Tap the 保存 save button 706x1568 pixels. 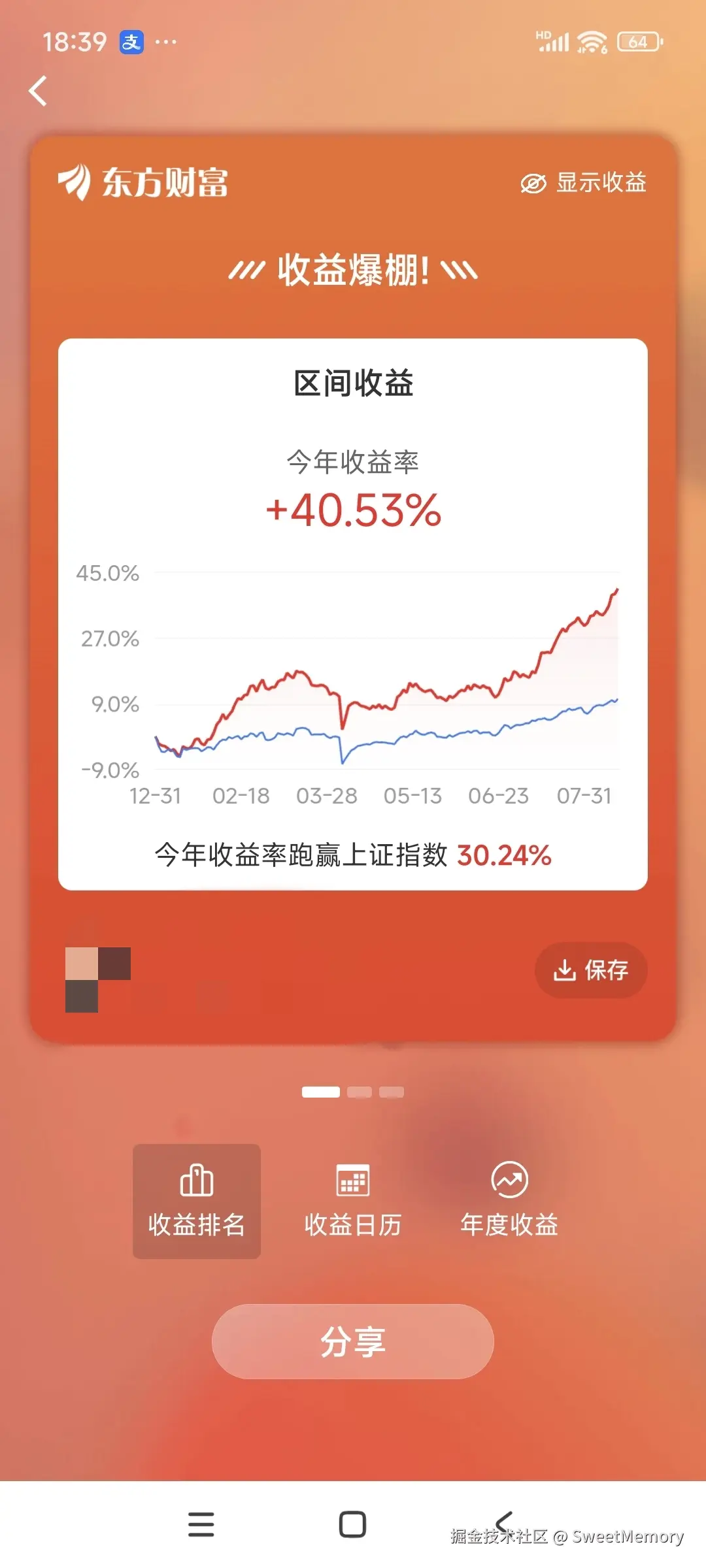pos(590,972)
